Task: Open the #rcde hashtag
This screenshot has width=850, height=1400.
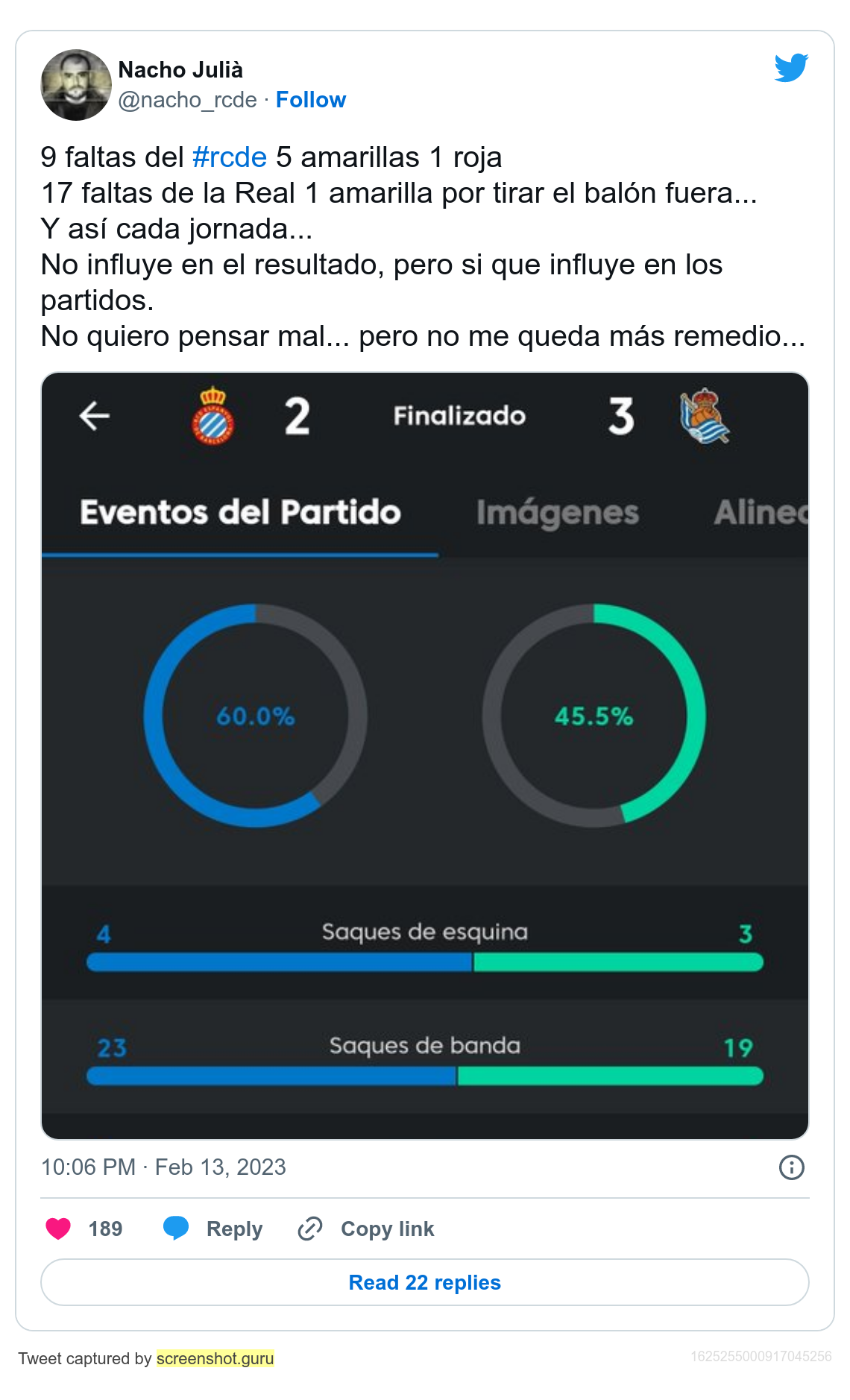Action: coord(229,157)
